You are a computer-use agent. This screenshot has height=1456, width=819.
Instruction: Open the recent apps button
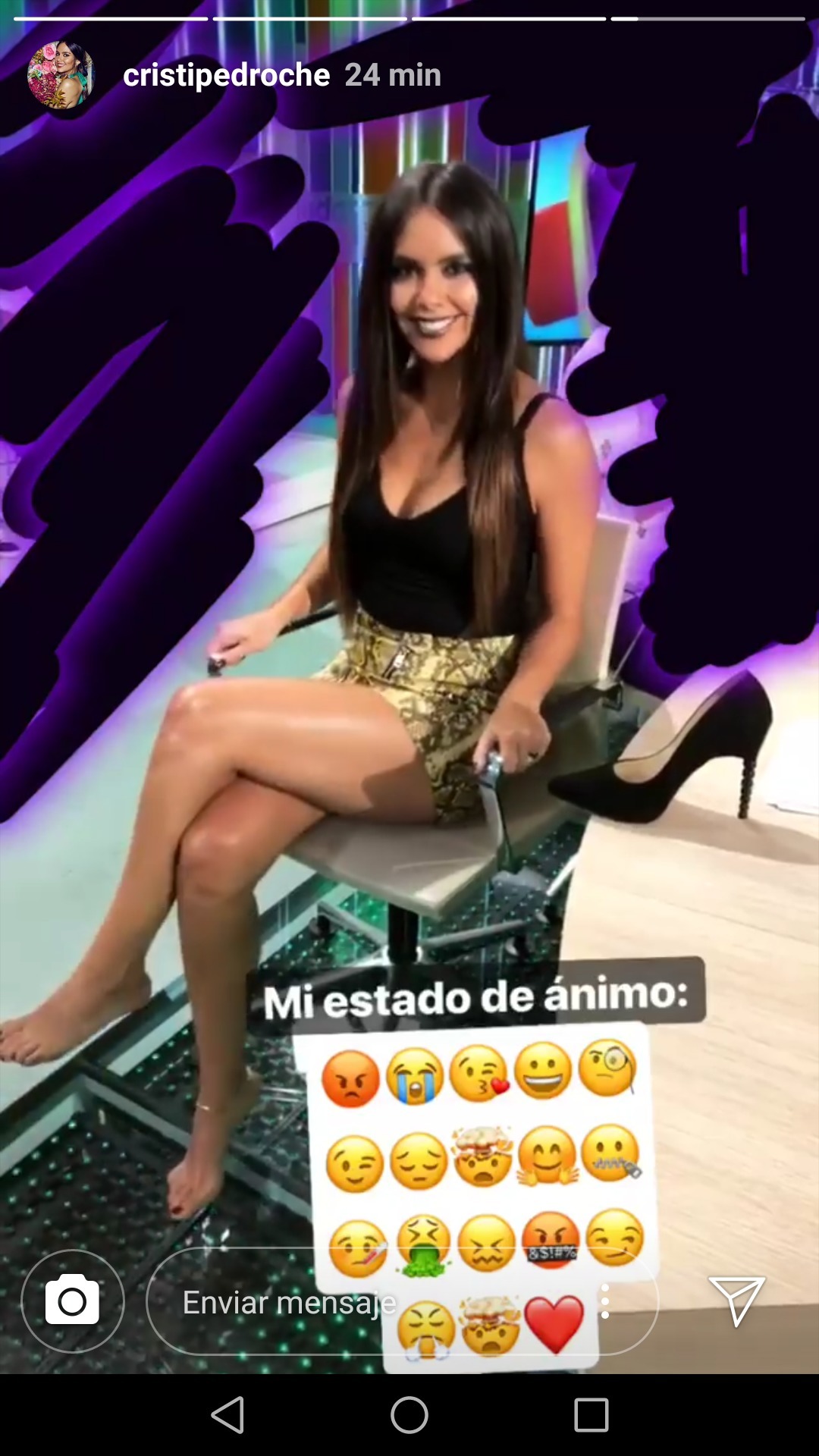click(591, 1415)
